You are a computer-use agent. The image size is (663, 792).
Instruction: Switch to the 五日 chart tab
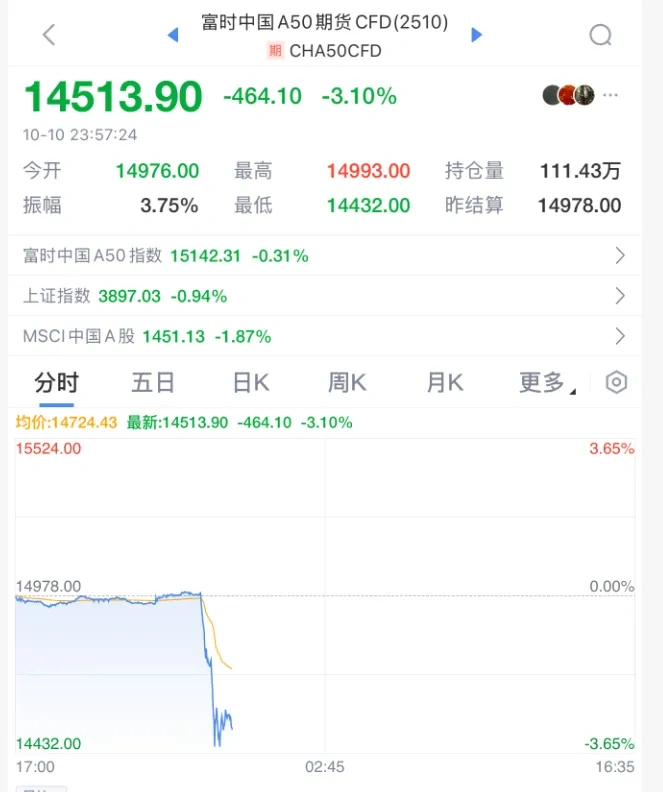click(153, 382)
